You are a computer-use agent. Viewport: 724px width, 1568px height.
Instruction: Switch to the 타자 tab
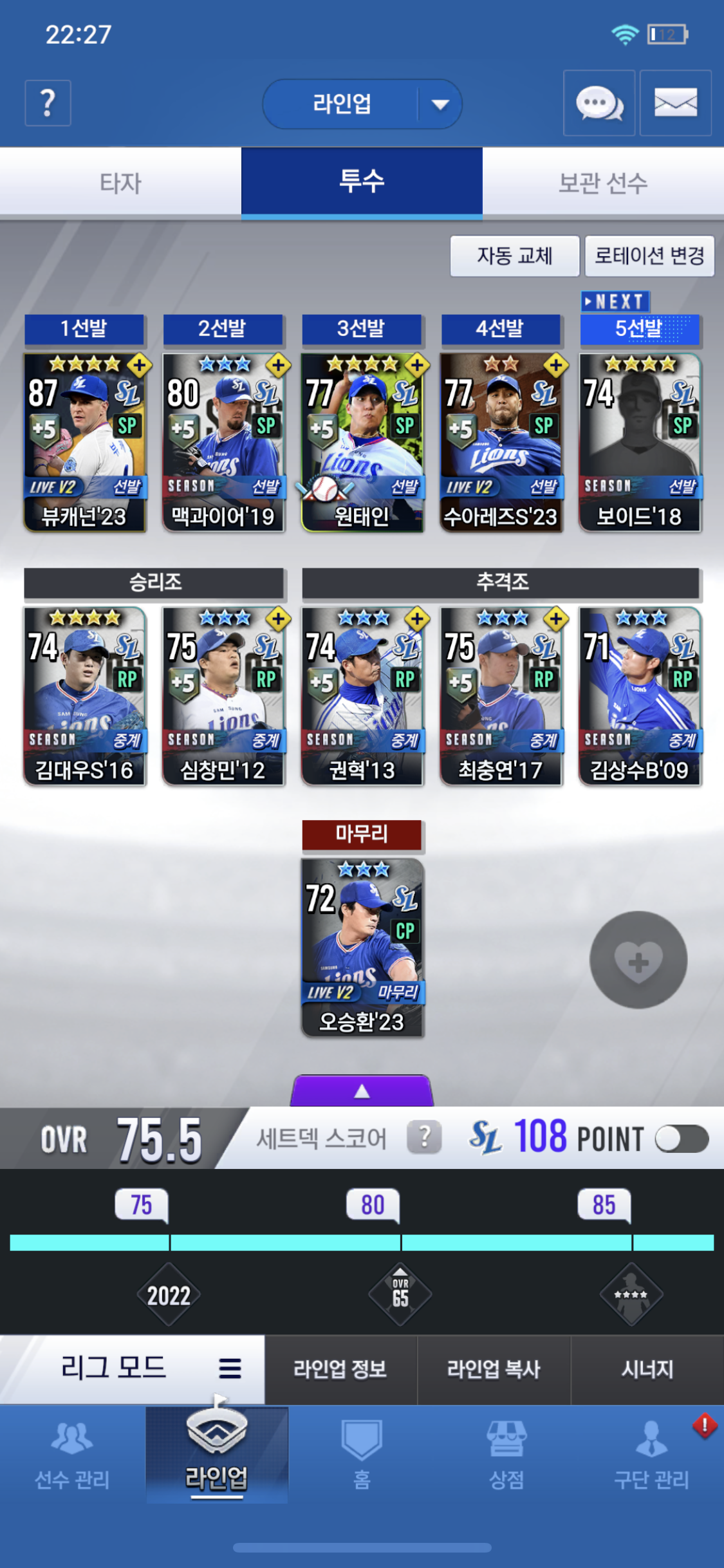coord(120,183)
